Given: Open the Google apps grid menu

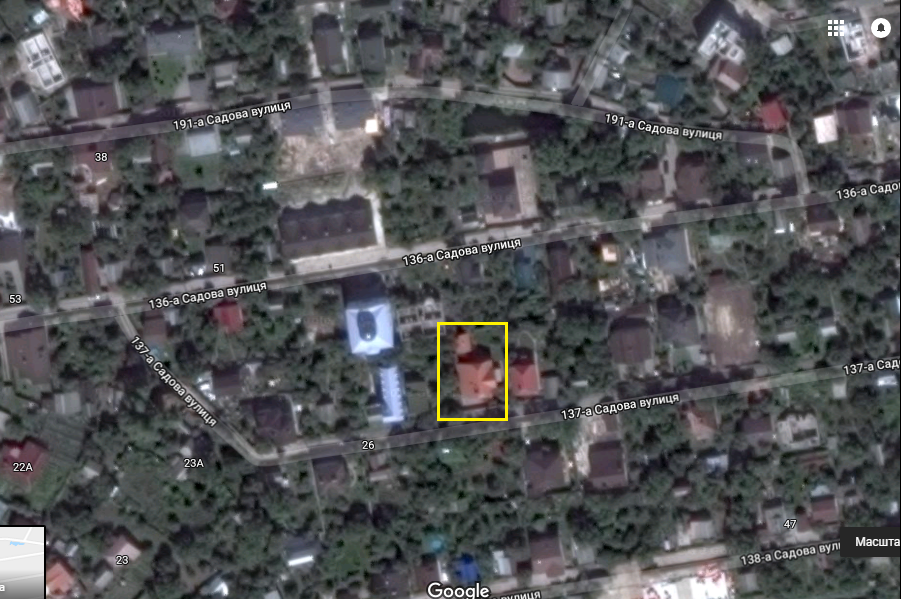Looking at the screenshot, I should [x=837, y=28].
